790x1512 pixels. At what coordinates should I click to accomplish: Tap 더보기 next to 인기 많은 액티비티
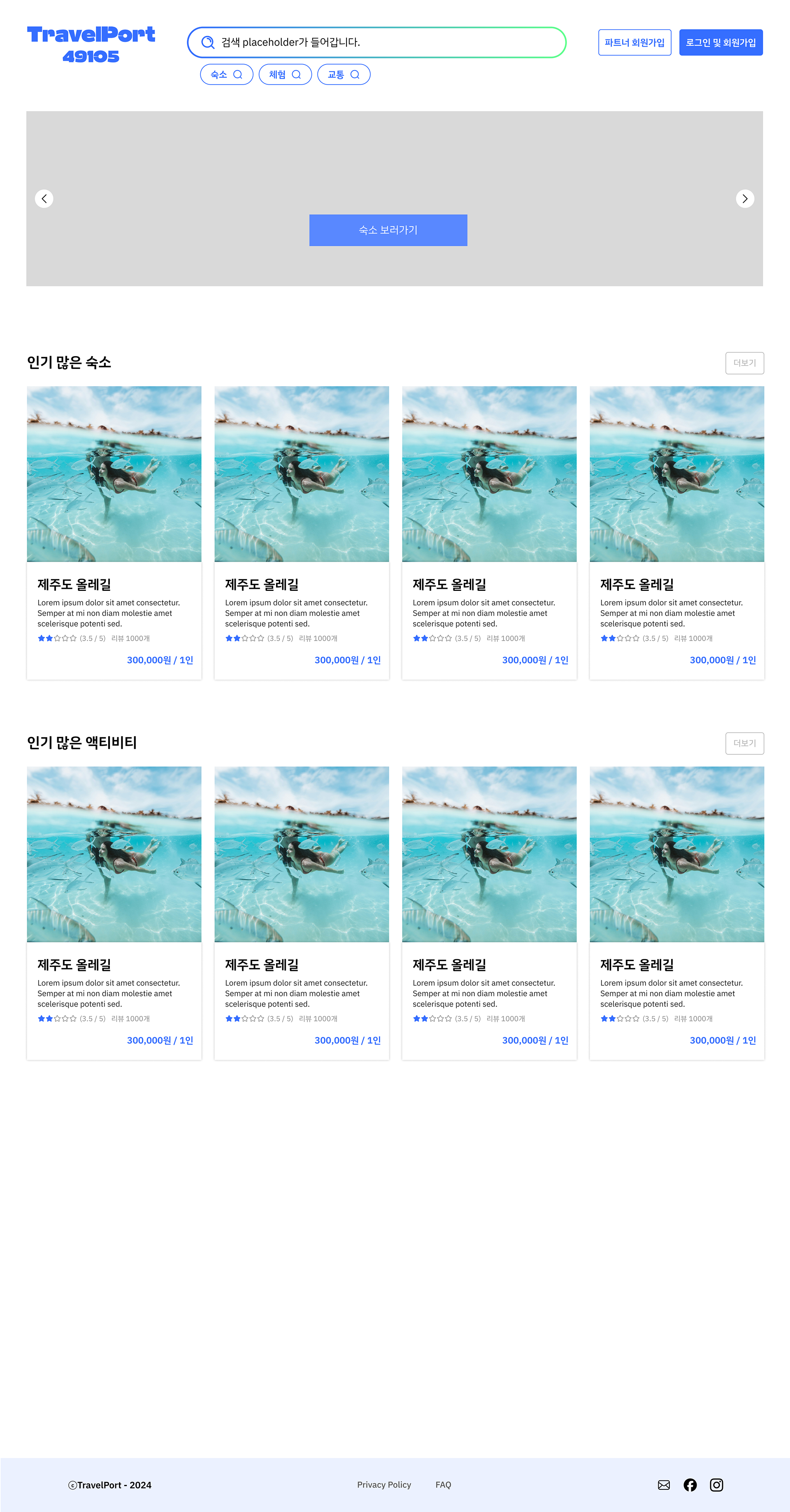(x=744, y=743)
